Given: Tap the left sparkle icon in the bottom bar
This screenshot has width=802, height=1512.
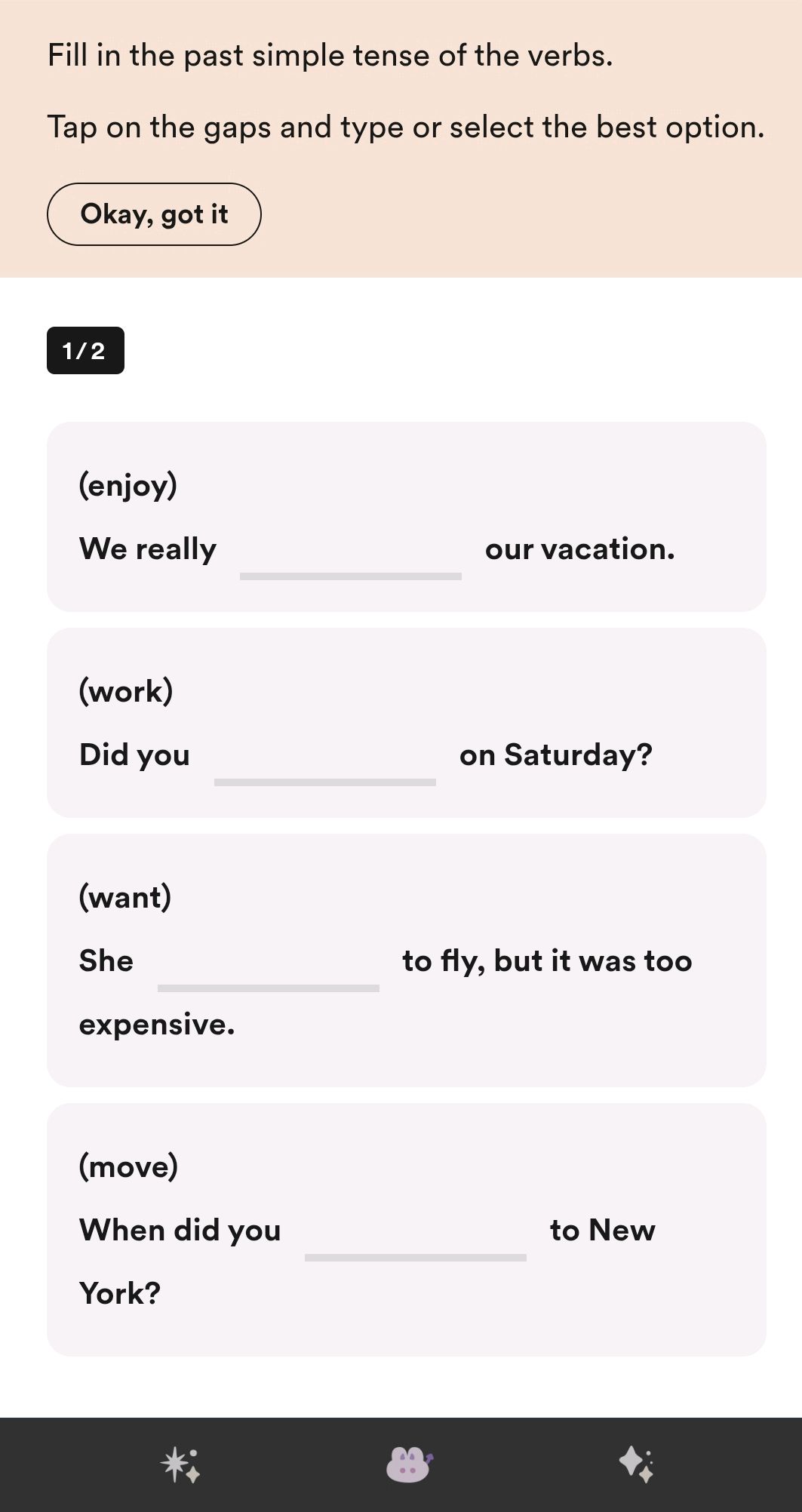Looking at the screenshot, I should click(182, 1464).
